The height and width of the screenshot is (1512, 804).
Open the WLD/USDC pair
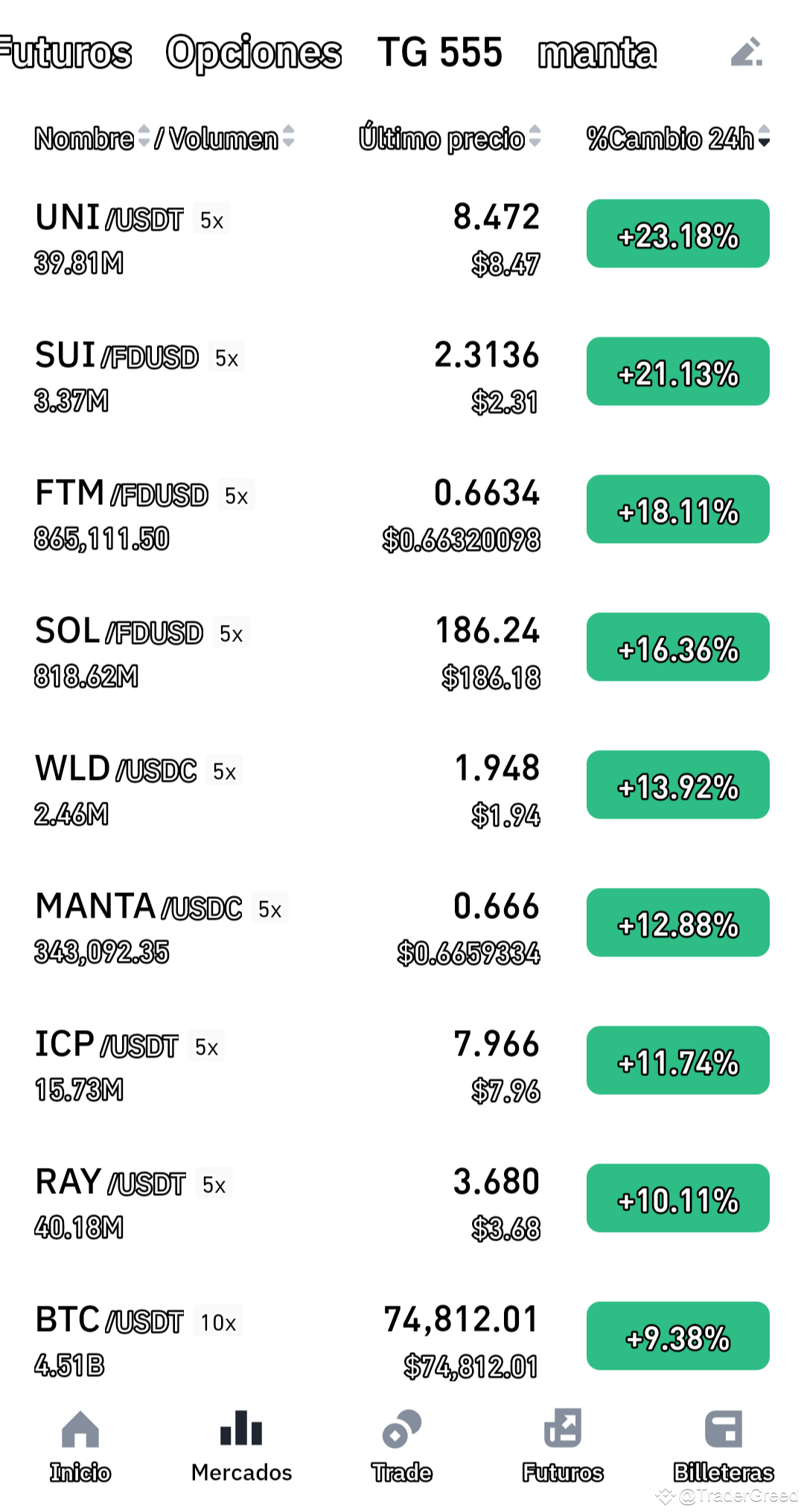pos(402,791)
